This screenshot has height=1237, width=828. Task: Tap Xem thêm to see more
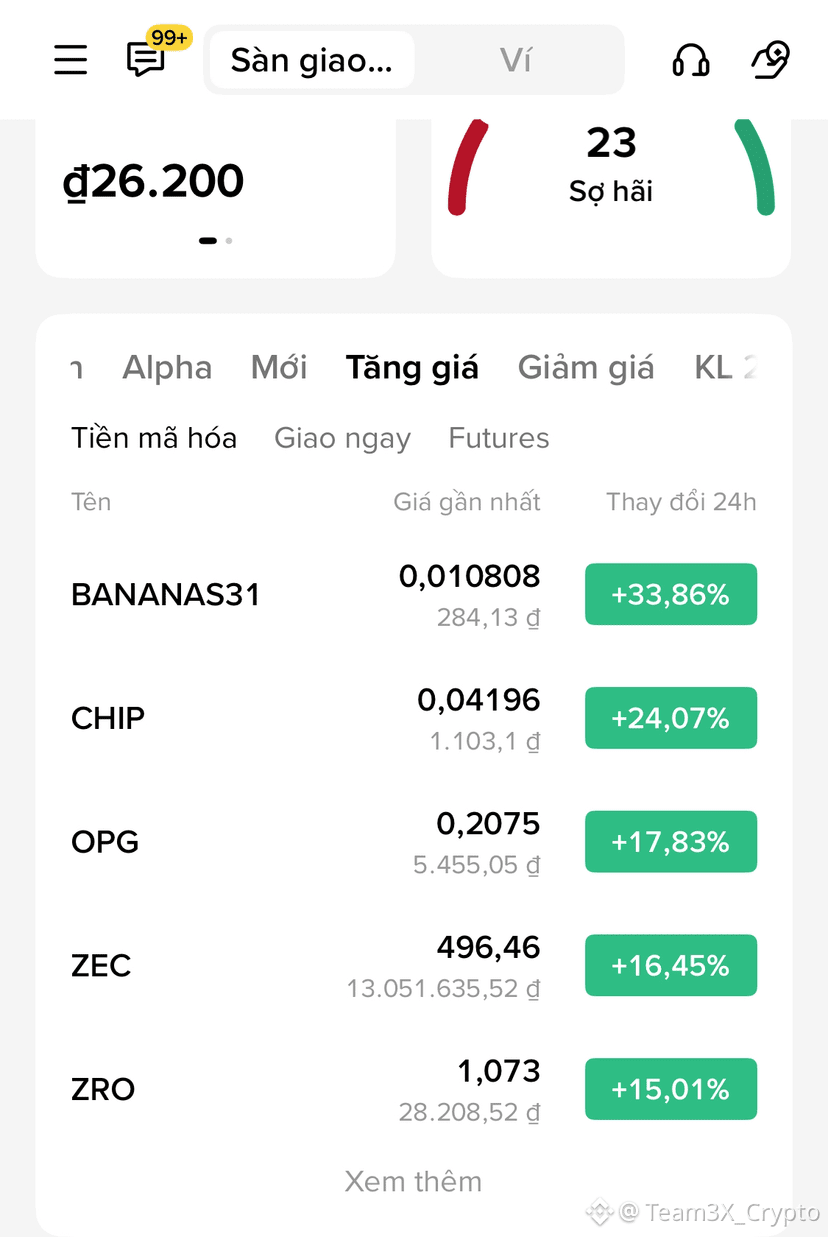coord(413,1181)
